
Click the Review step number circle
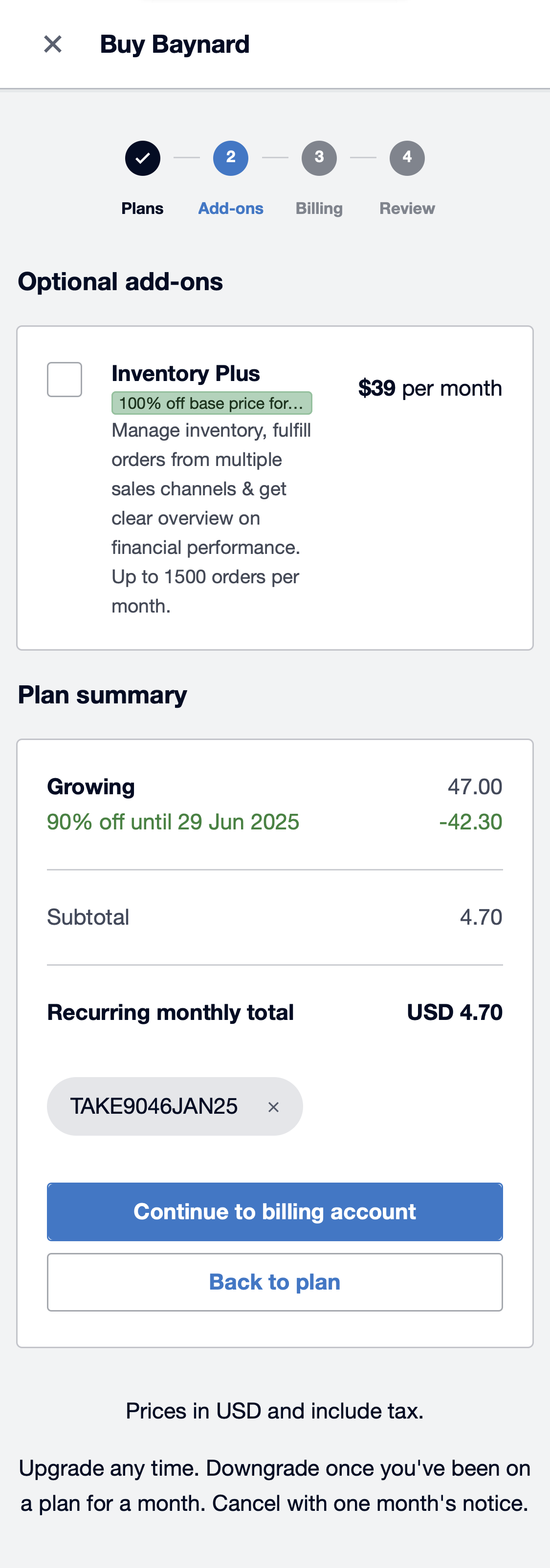click(x=407, y=158)
